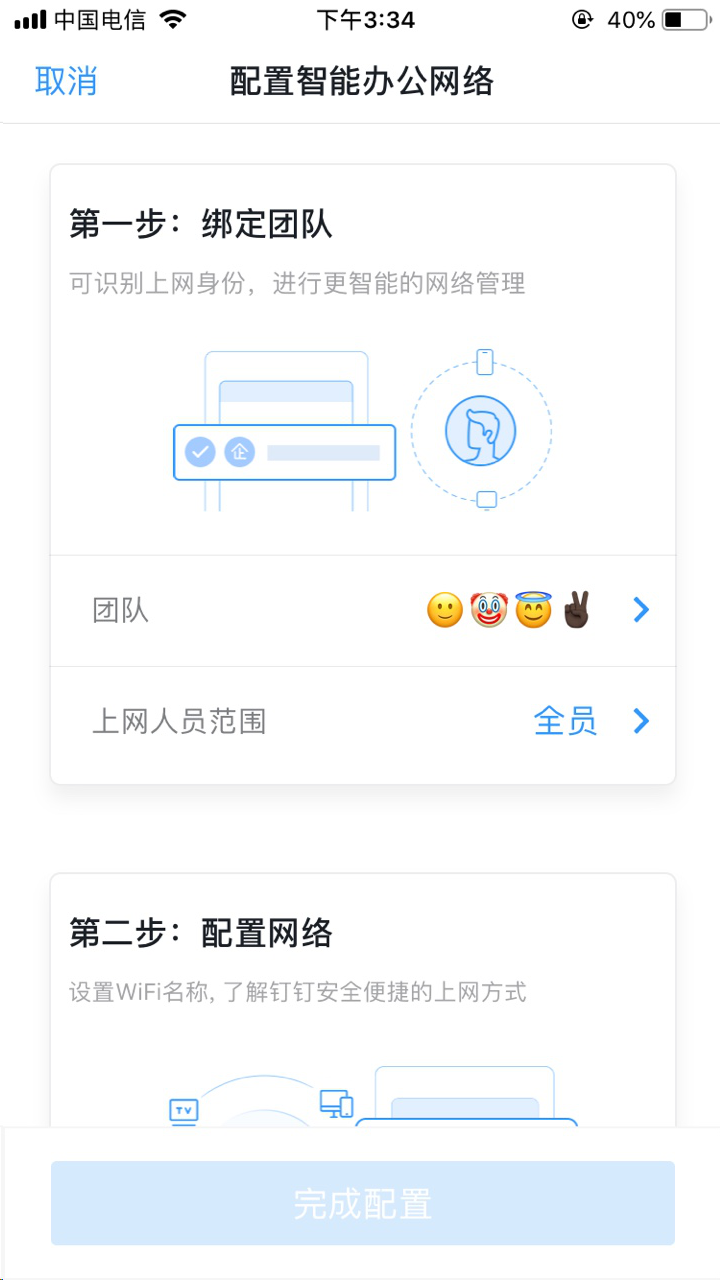Tap 取消 to cancel configuration
The width and height of the screenshot is (720, 1280).
pyautogui.click(x=66, y=81)
